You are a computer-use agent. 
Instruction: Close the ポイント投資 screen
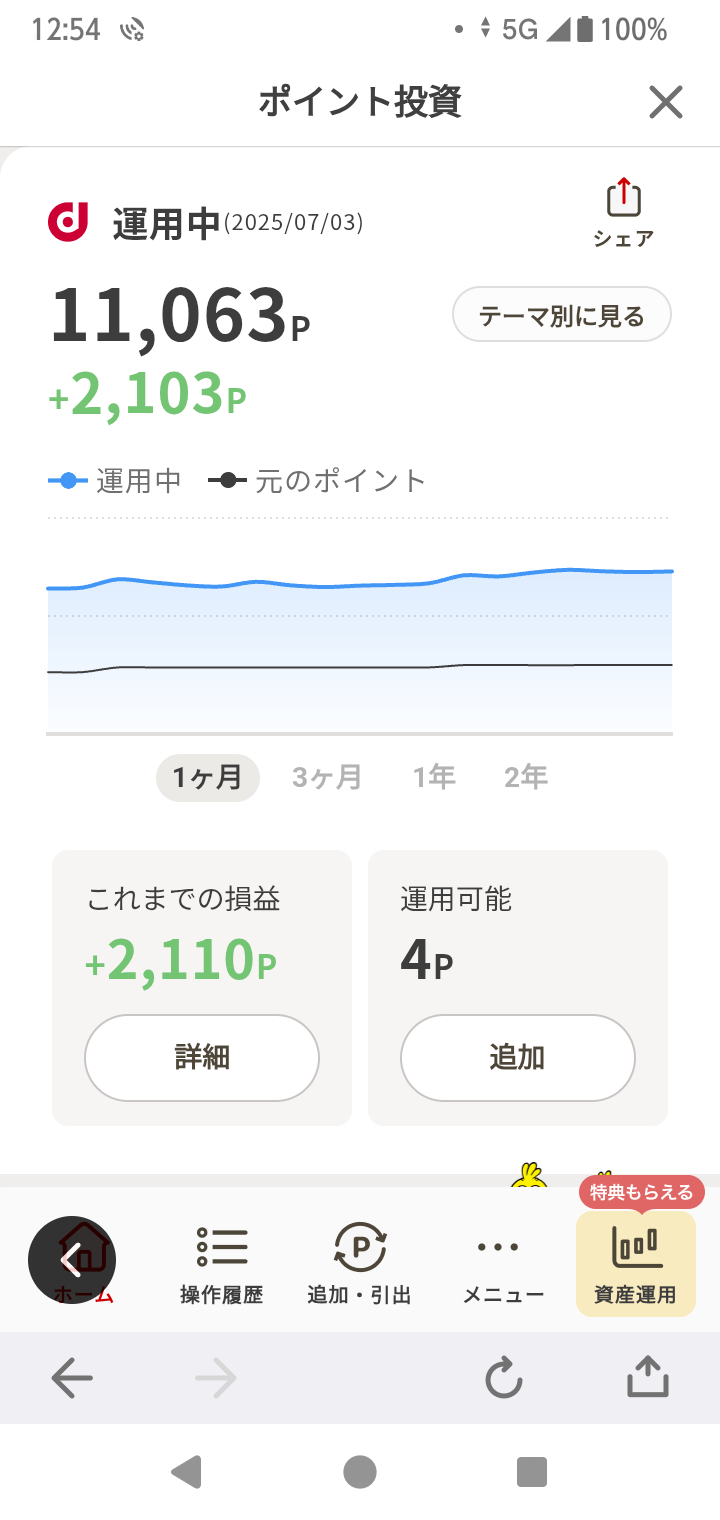(665, 102)
